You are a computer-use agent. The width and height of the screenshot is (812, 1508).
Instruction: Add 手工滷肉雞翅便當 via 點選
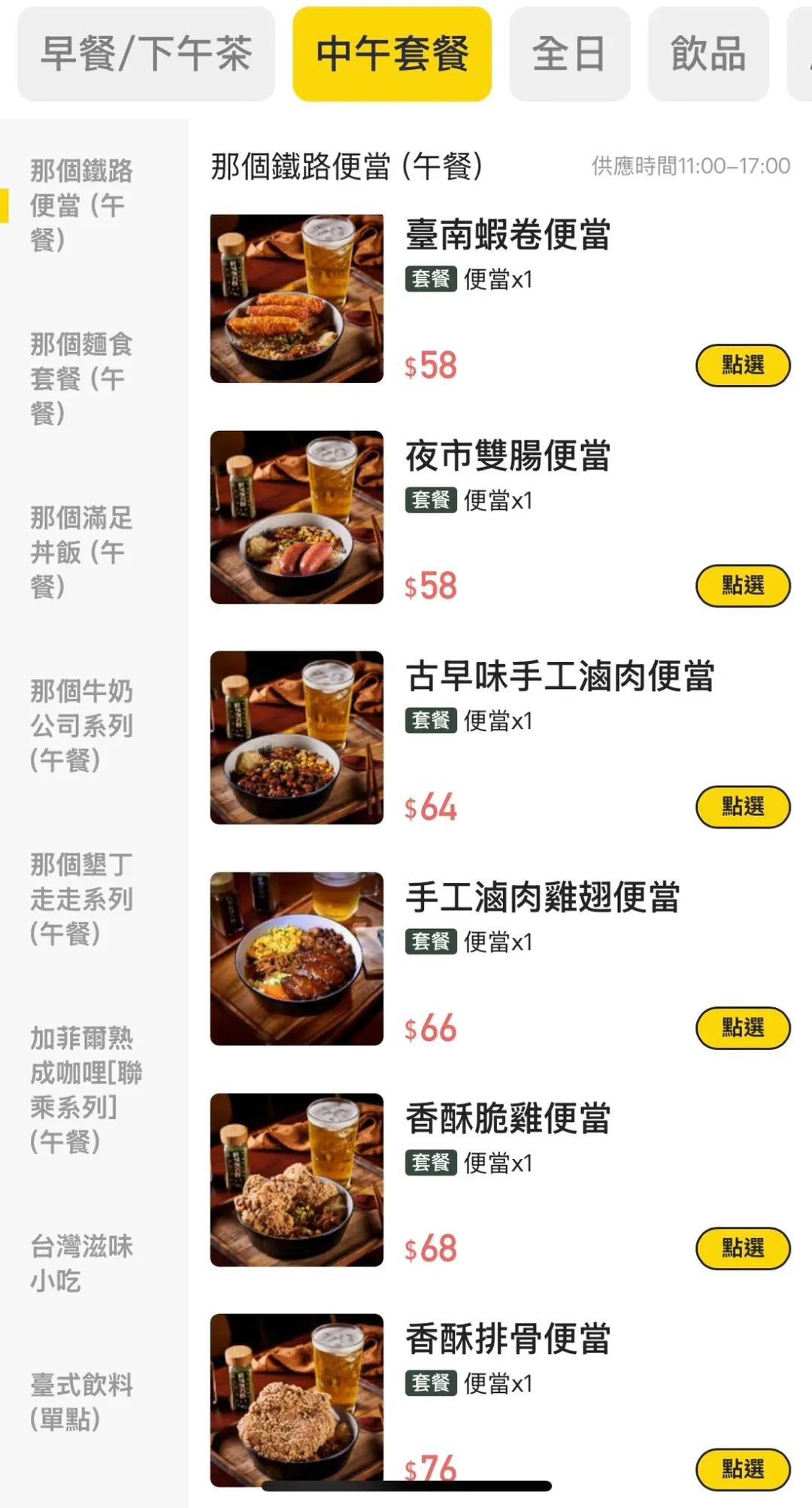pos(742,1027)
